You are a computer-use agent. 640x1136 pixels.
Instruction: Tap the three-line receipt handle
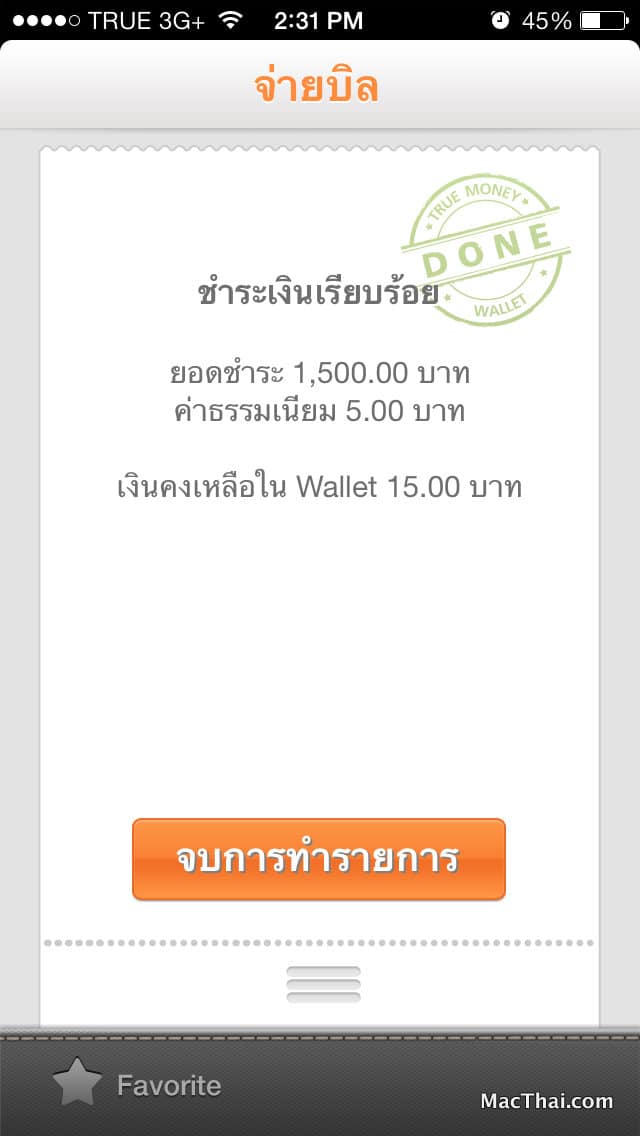tap(323, 984)
